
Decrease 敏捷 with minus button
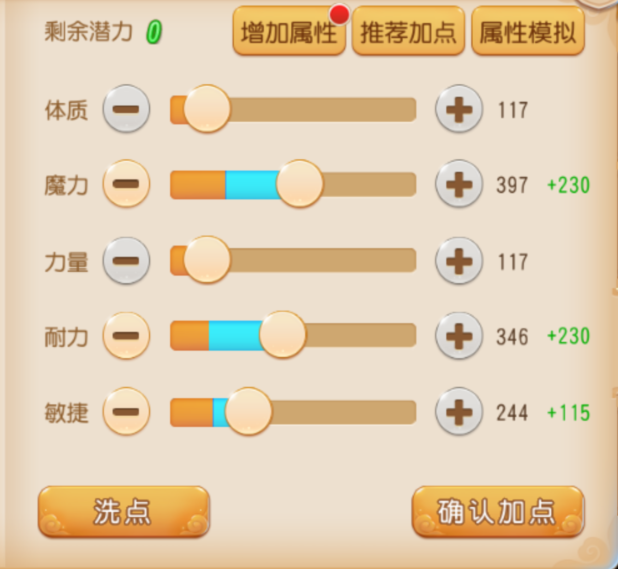click(126, 411)
